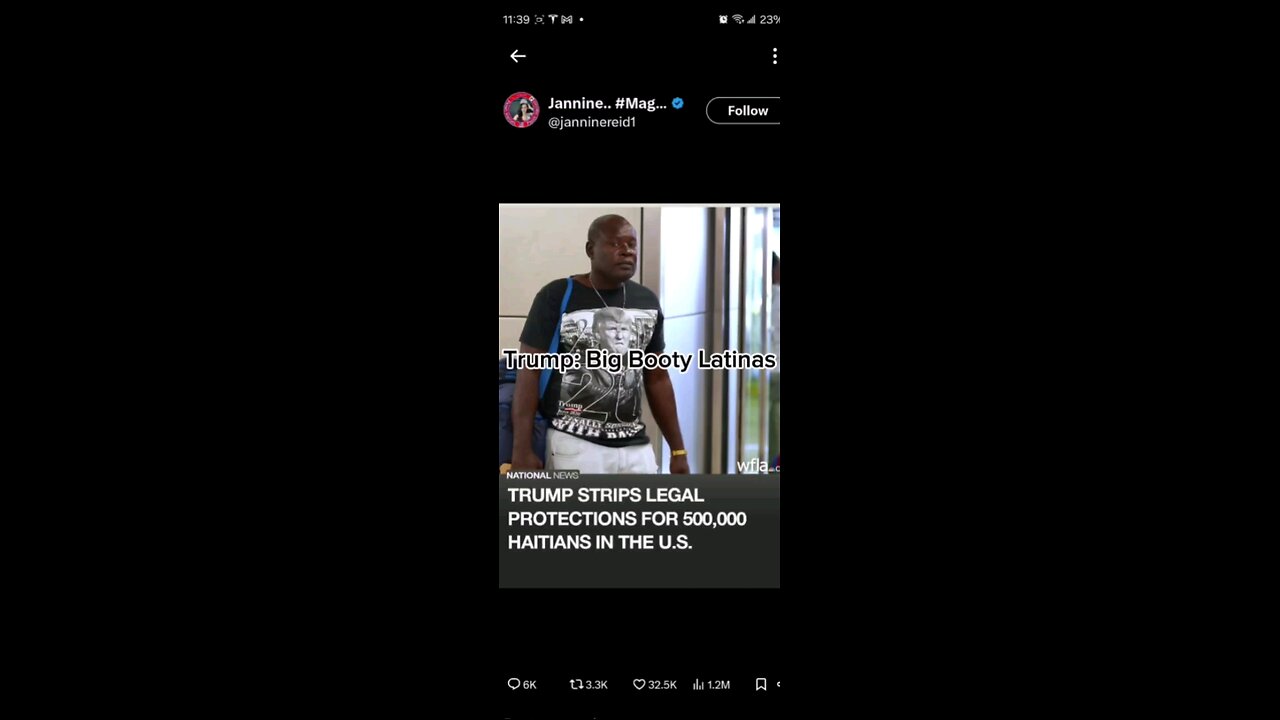Open the three-dot overflow menu
The height and width of the screenshot is (720, 1280).
point(774,56)
